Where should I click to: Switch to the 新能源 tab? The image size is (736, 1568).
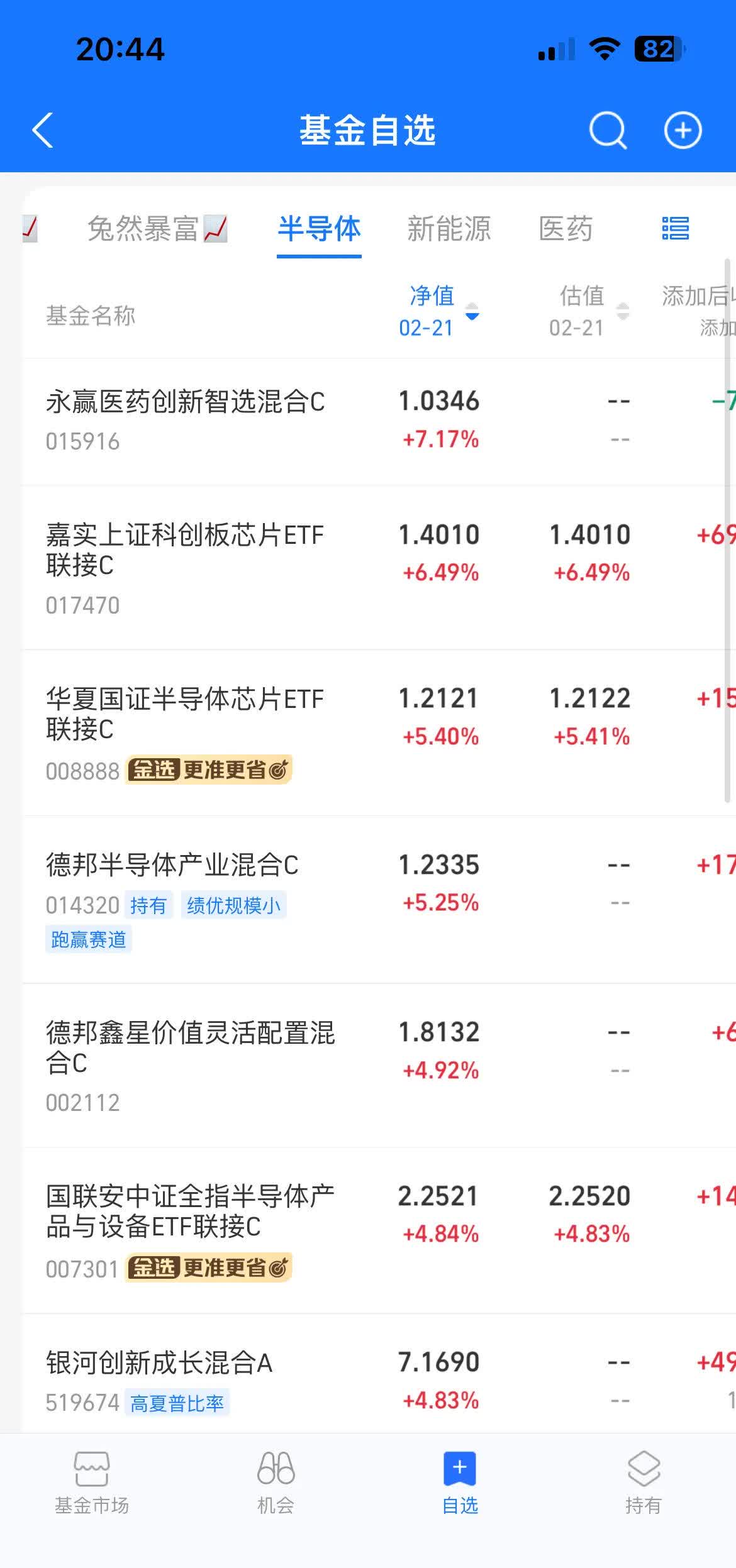coord(450,229)
